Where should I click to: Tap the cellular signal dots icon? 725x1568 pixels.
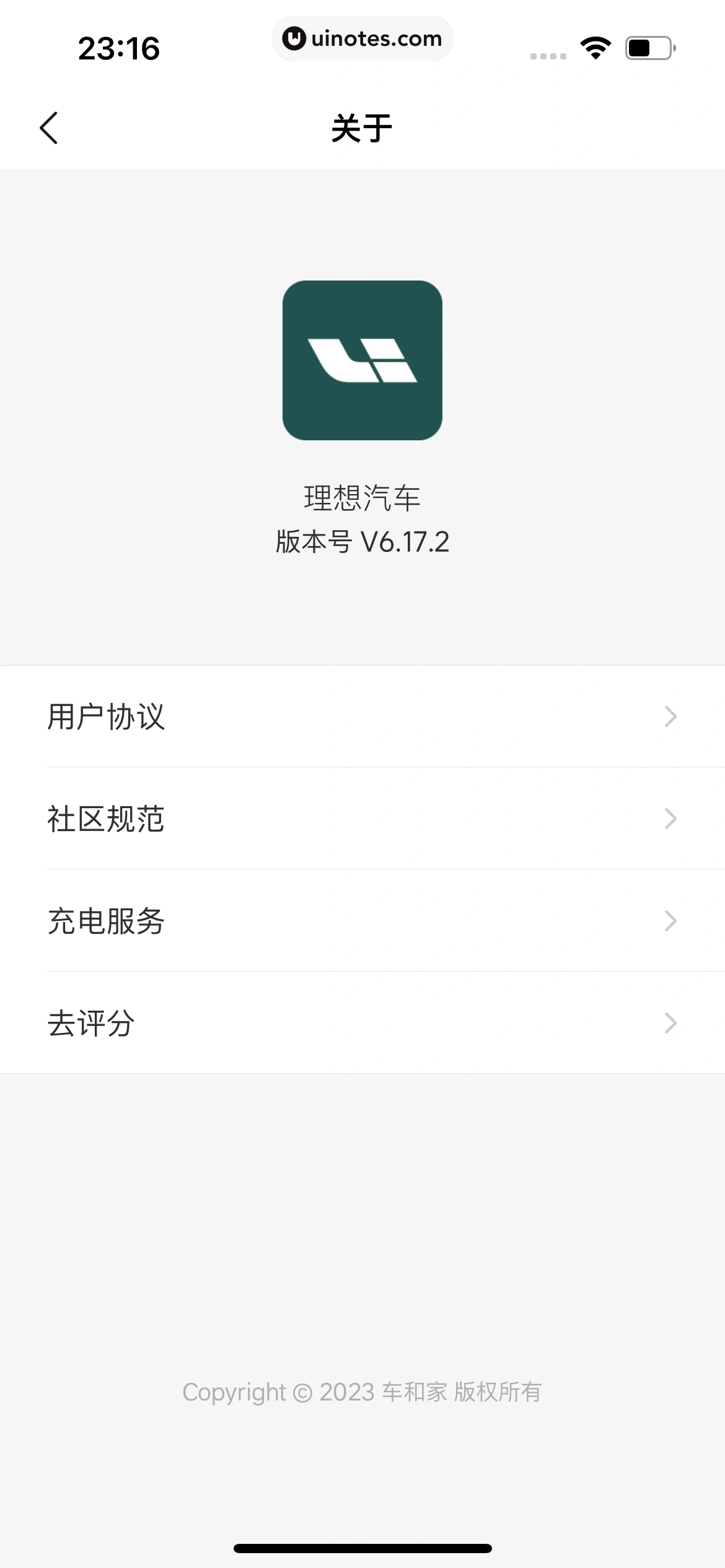(x=548, y=54)
